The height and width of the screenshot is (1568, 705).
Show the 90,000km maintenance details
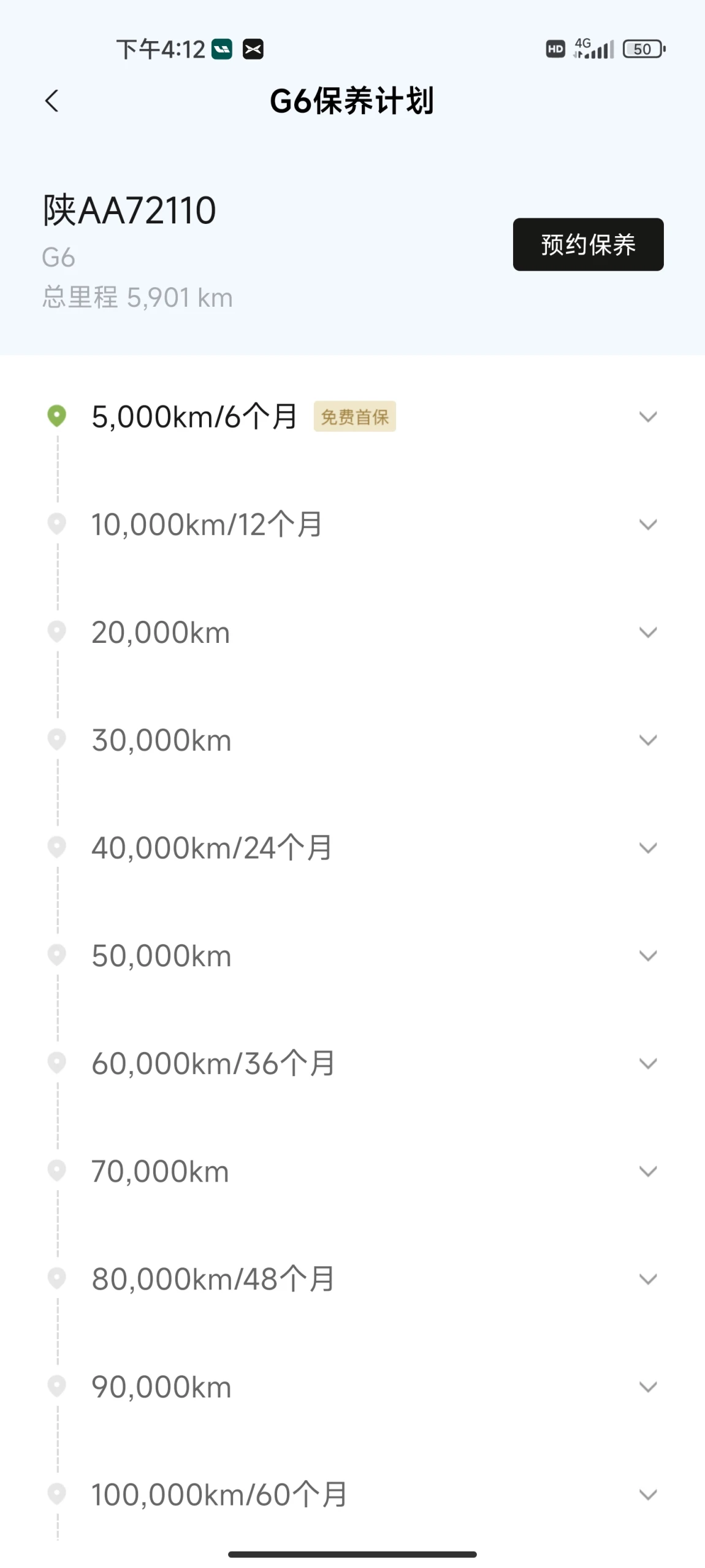tap(352, 1386)
